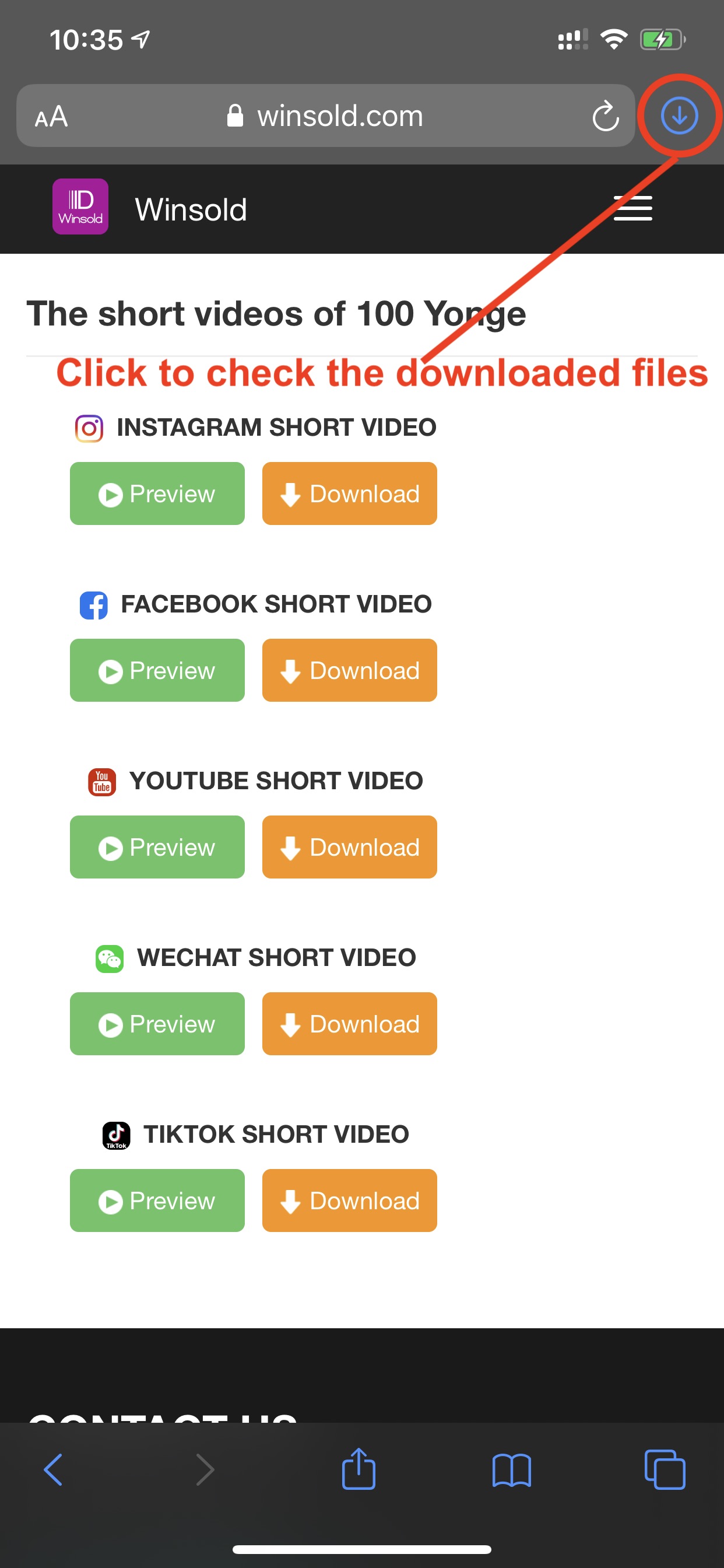The width and height of the screenshot is (724, 1568).
Task: Download the Facebook short video
Action: (349, 670)
